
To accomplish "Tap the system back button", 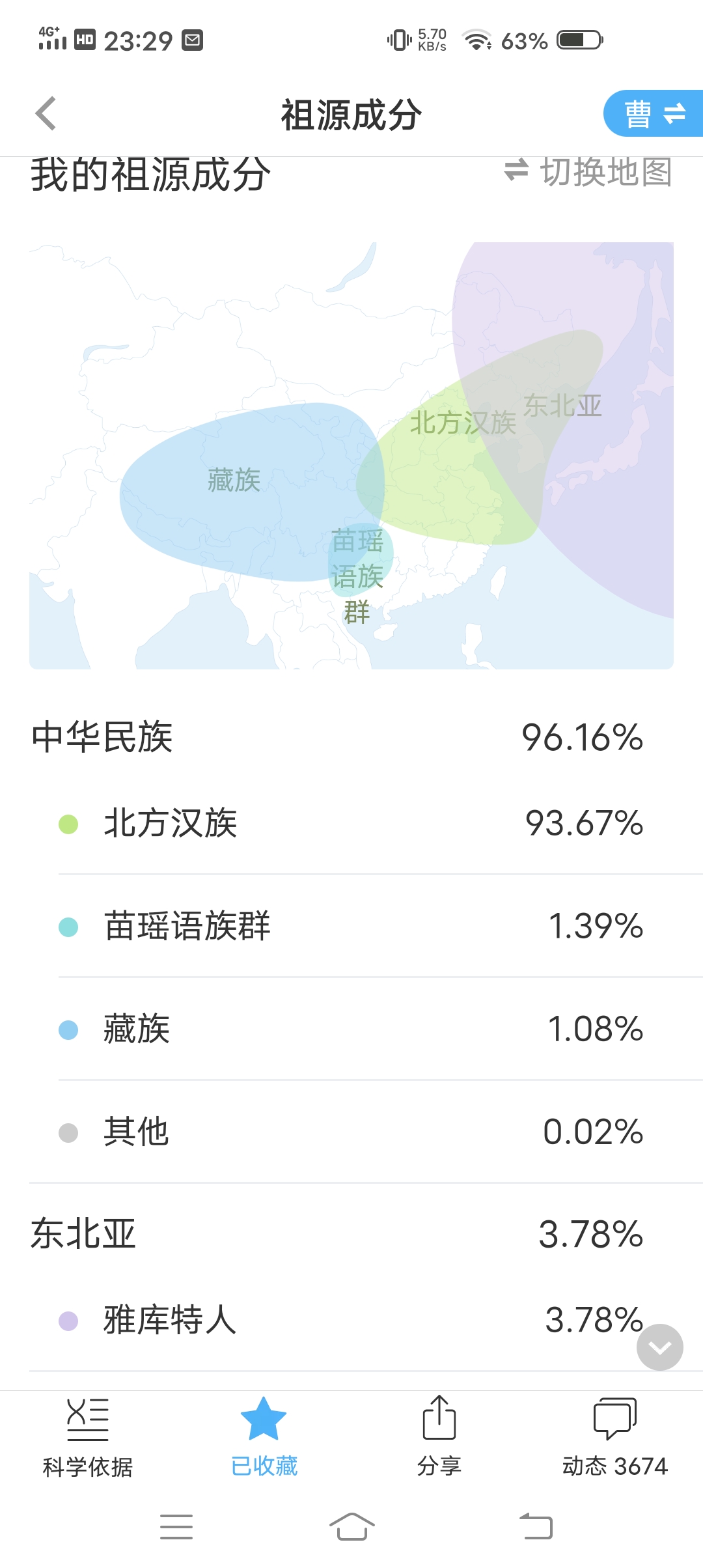I will click(536, 1526).
